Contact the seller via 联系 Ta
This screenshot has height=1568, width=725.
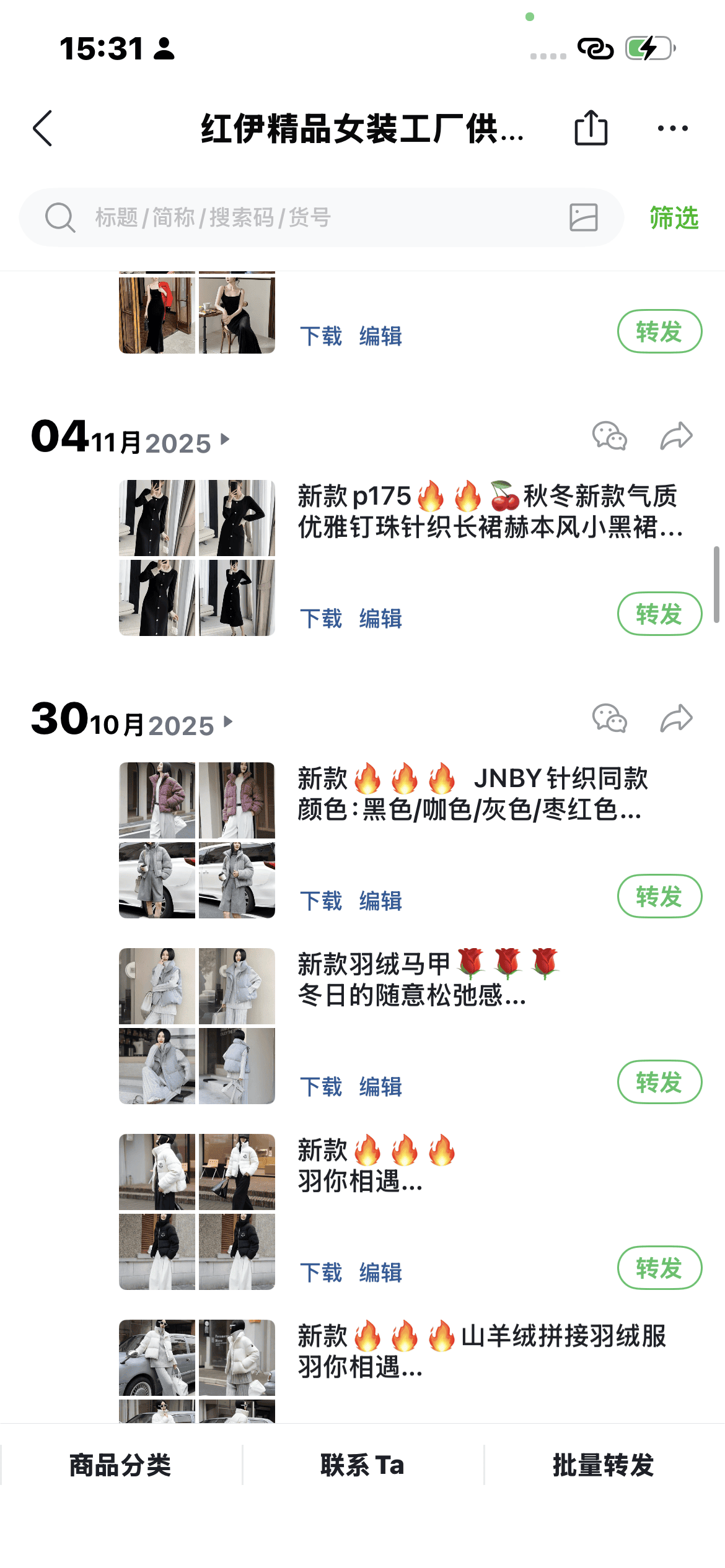pyautogui.click(x=362, y=1465)
